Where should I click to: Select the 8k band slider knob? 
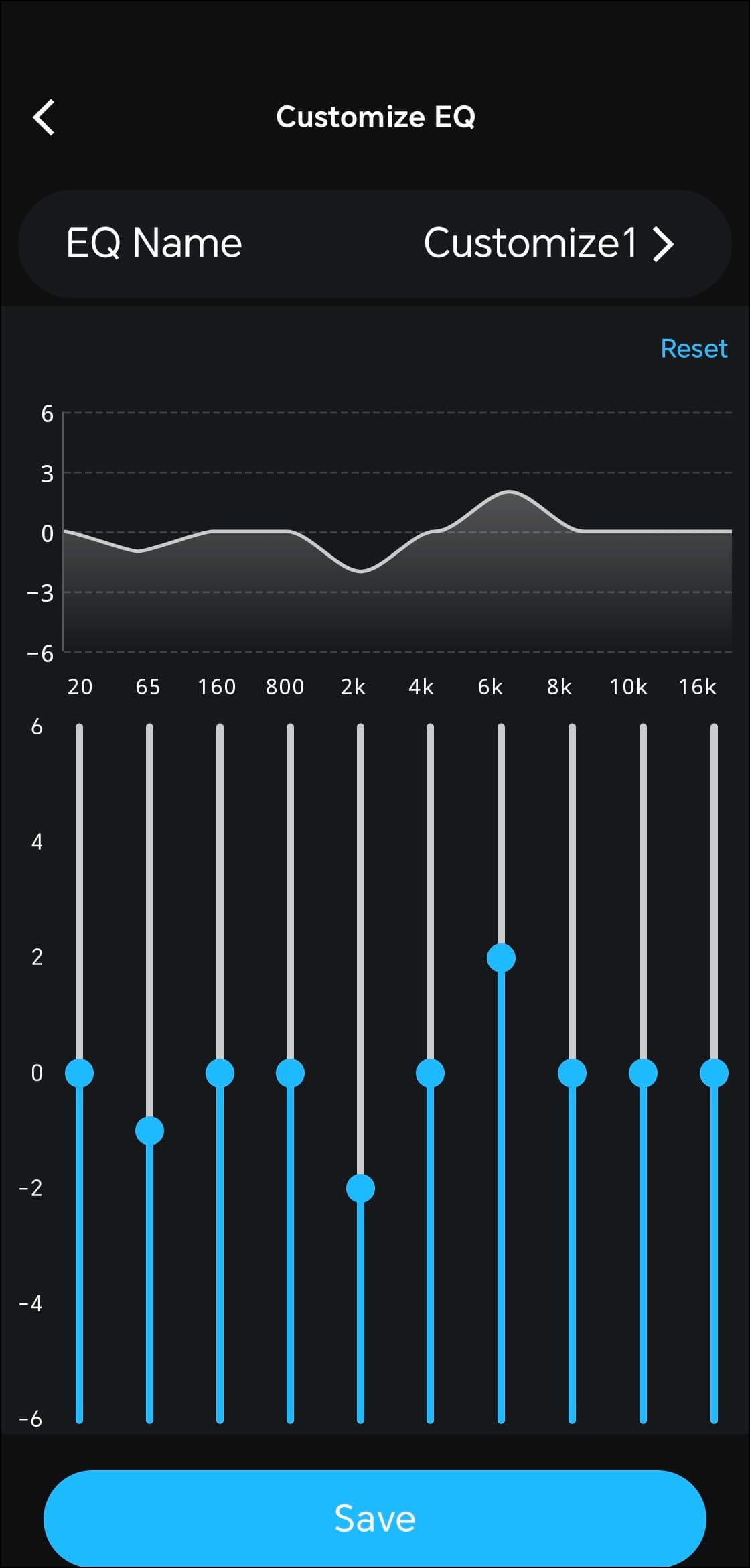pyautogui.click(x=572, y=1073)
